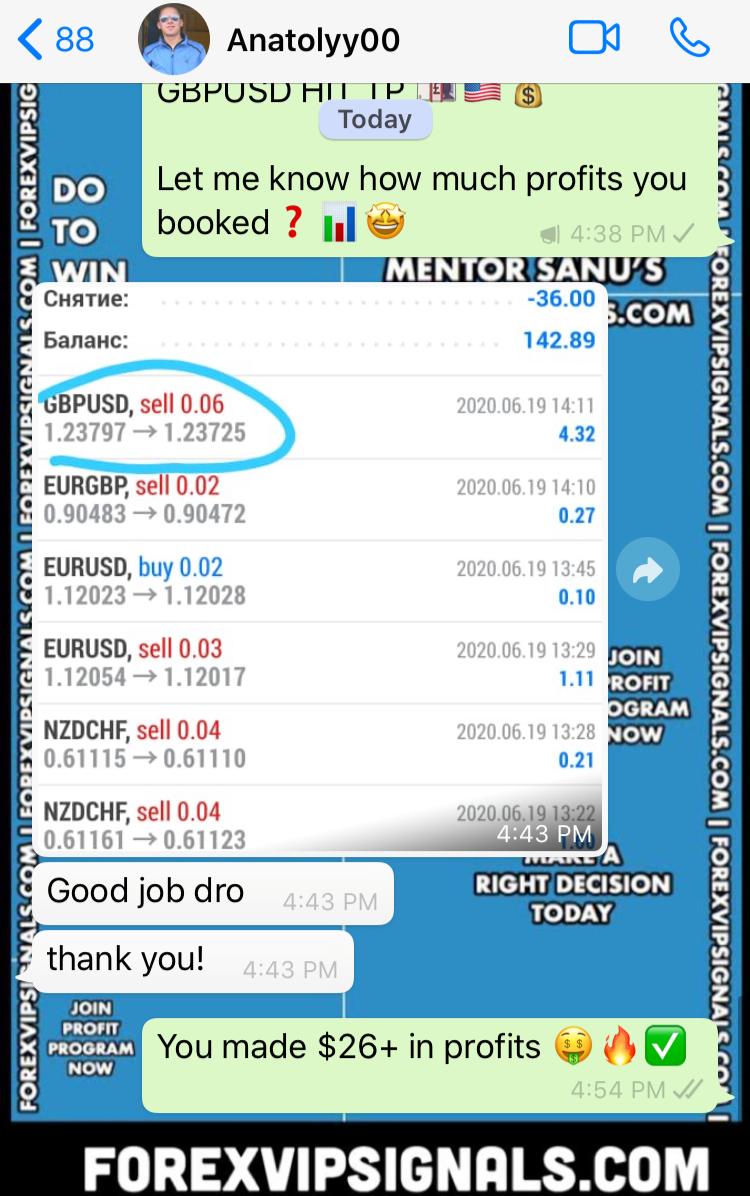Viewport: 750px width, 1196px height.
Task: Open Anatolyy00 contact info
Action: (312, 40)
